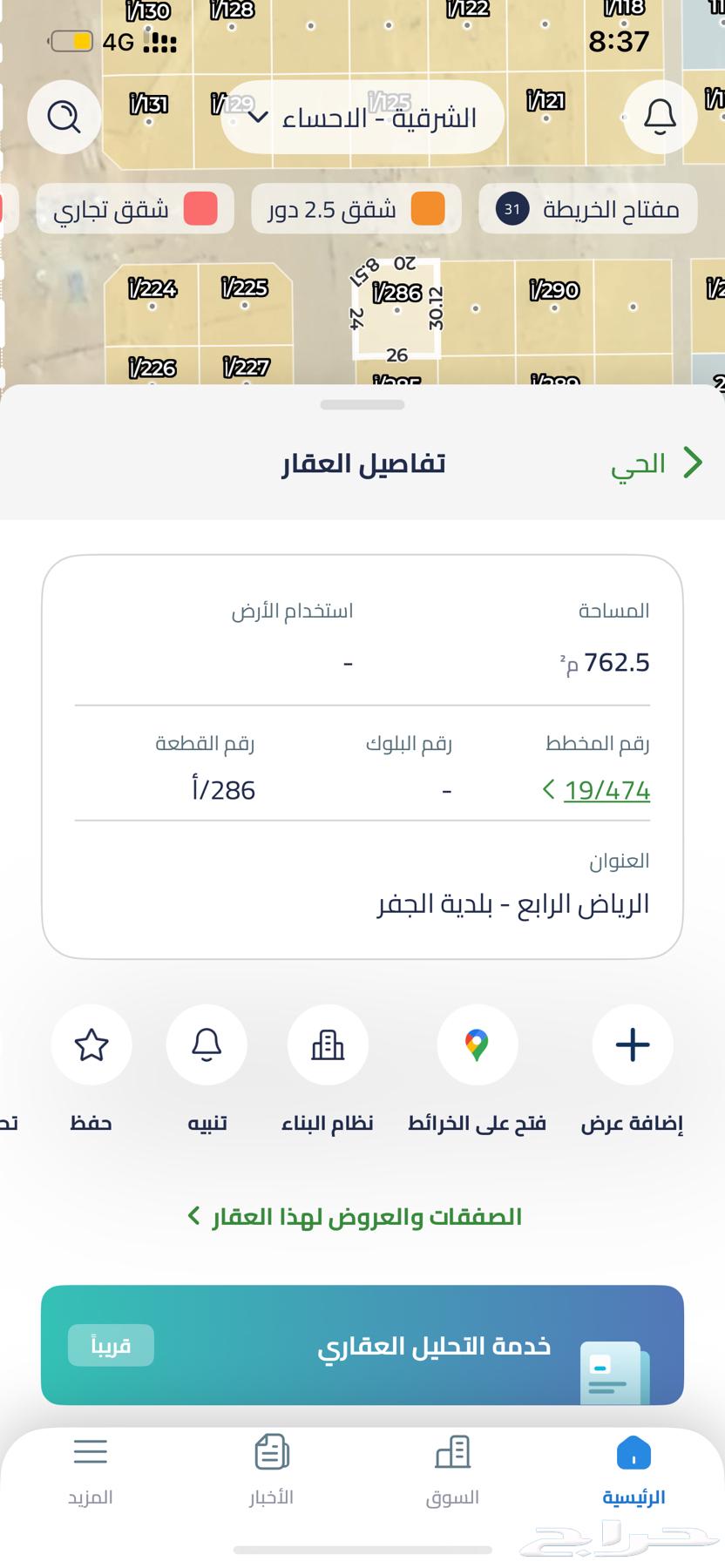Open plan number 19/474 link
Screen dimensions: 725x1568
(x=598, y=791)
